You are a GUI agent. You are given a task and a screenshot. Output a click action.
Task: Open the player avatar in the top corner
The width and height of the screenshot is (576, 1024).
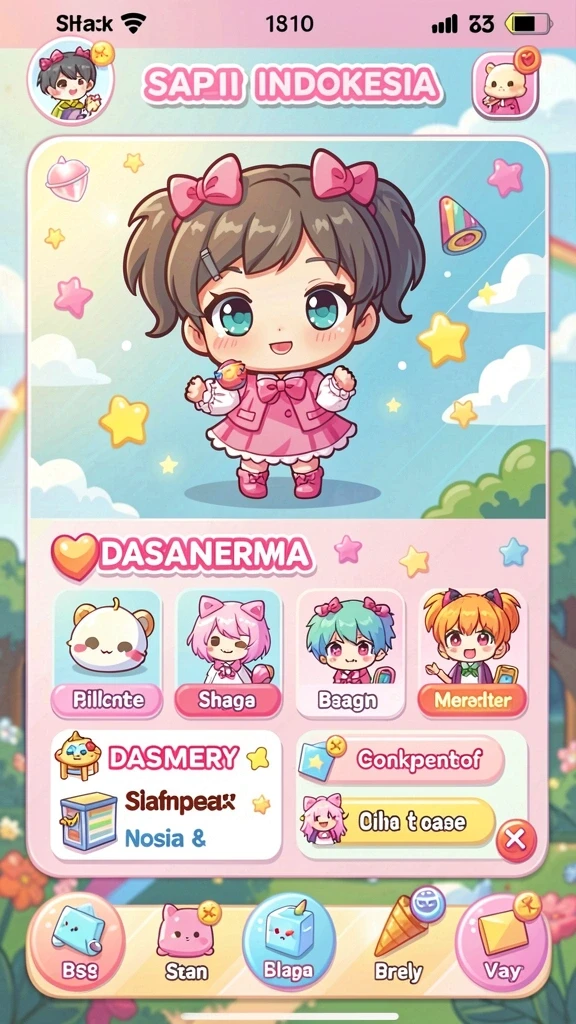click(71, 82)
